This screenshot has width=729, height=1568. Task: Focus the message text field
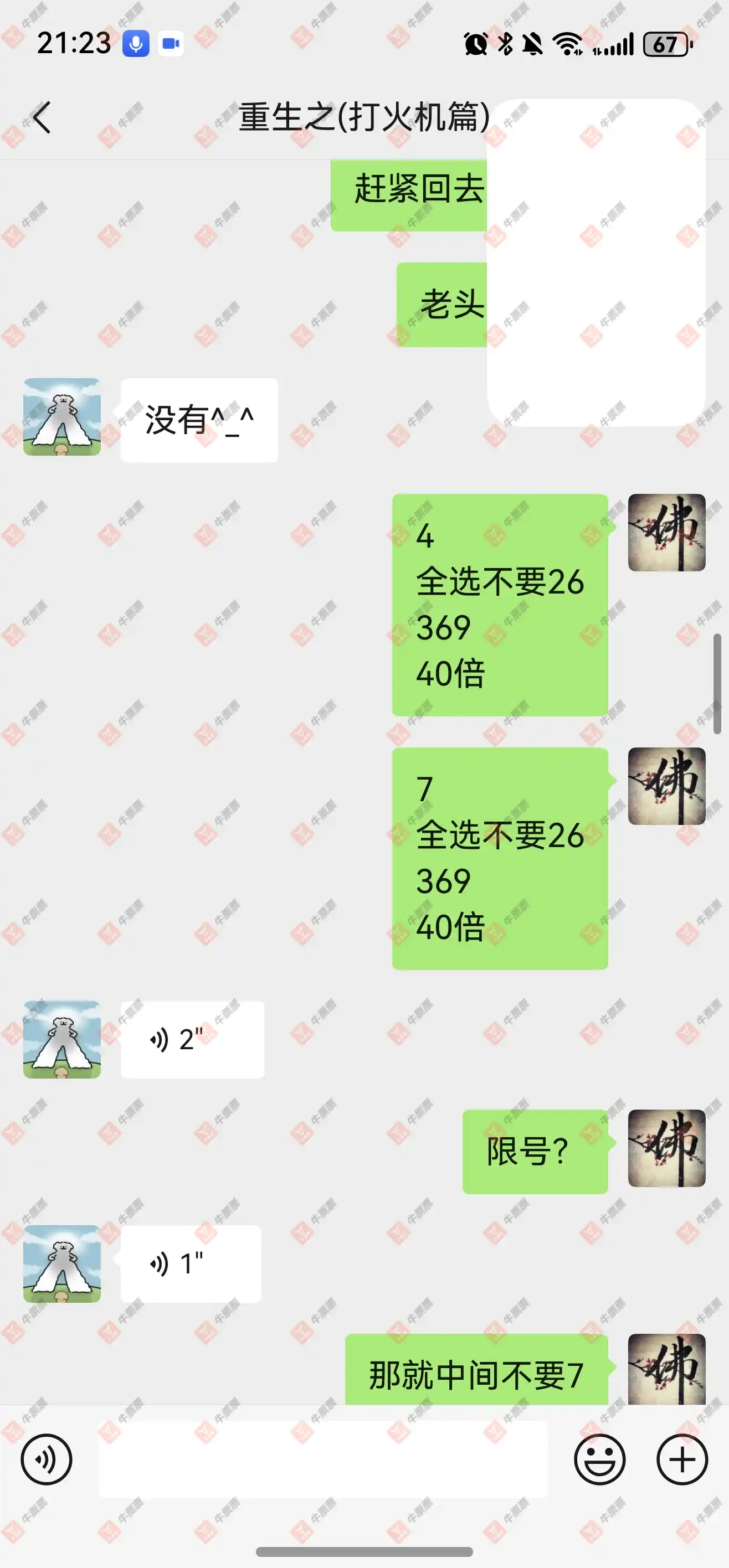click(323, 1459)
